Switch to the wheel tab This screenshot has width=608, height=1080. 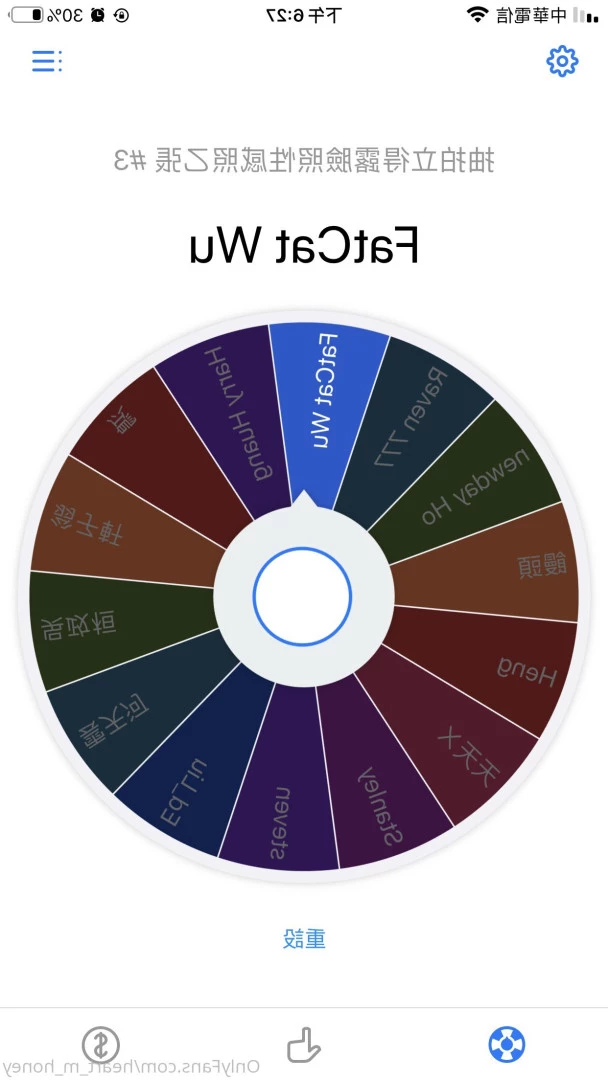click(x=507, y=1045)
